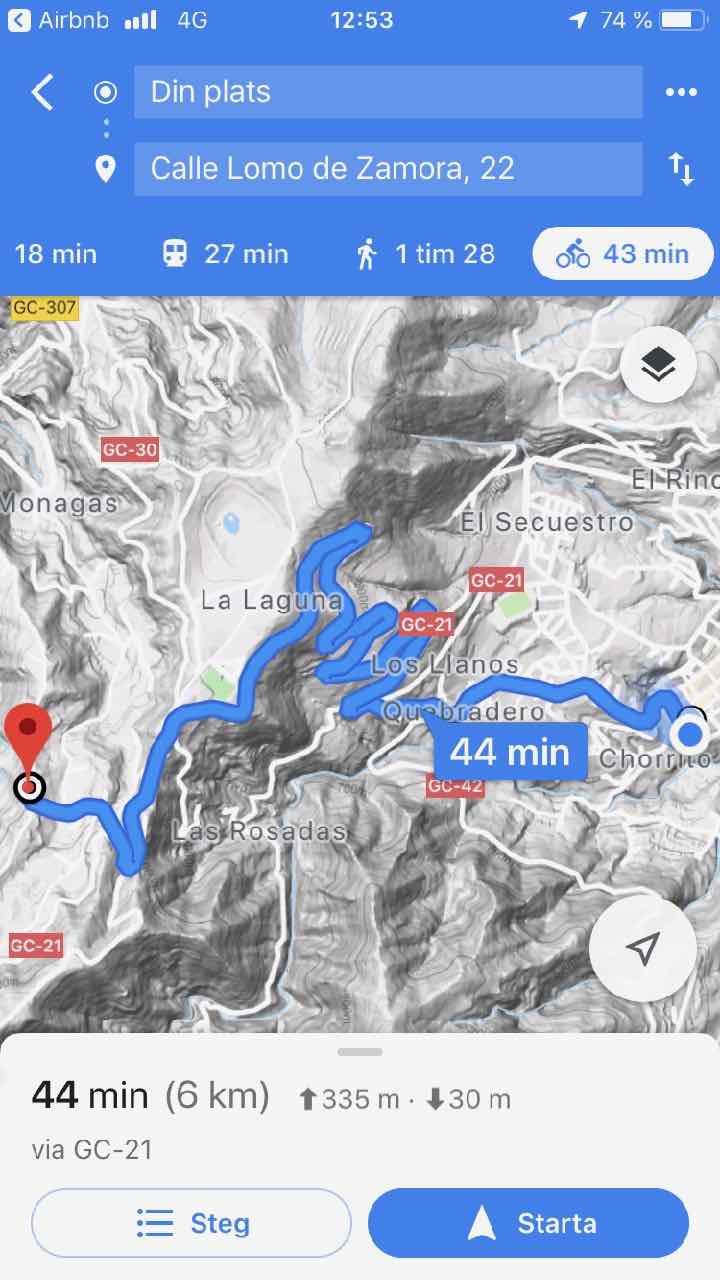The height and width of the screenshot is (1280, 720).
Task: Open the map layers button
Action: point(658,367)
